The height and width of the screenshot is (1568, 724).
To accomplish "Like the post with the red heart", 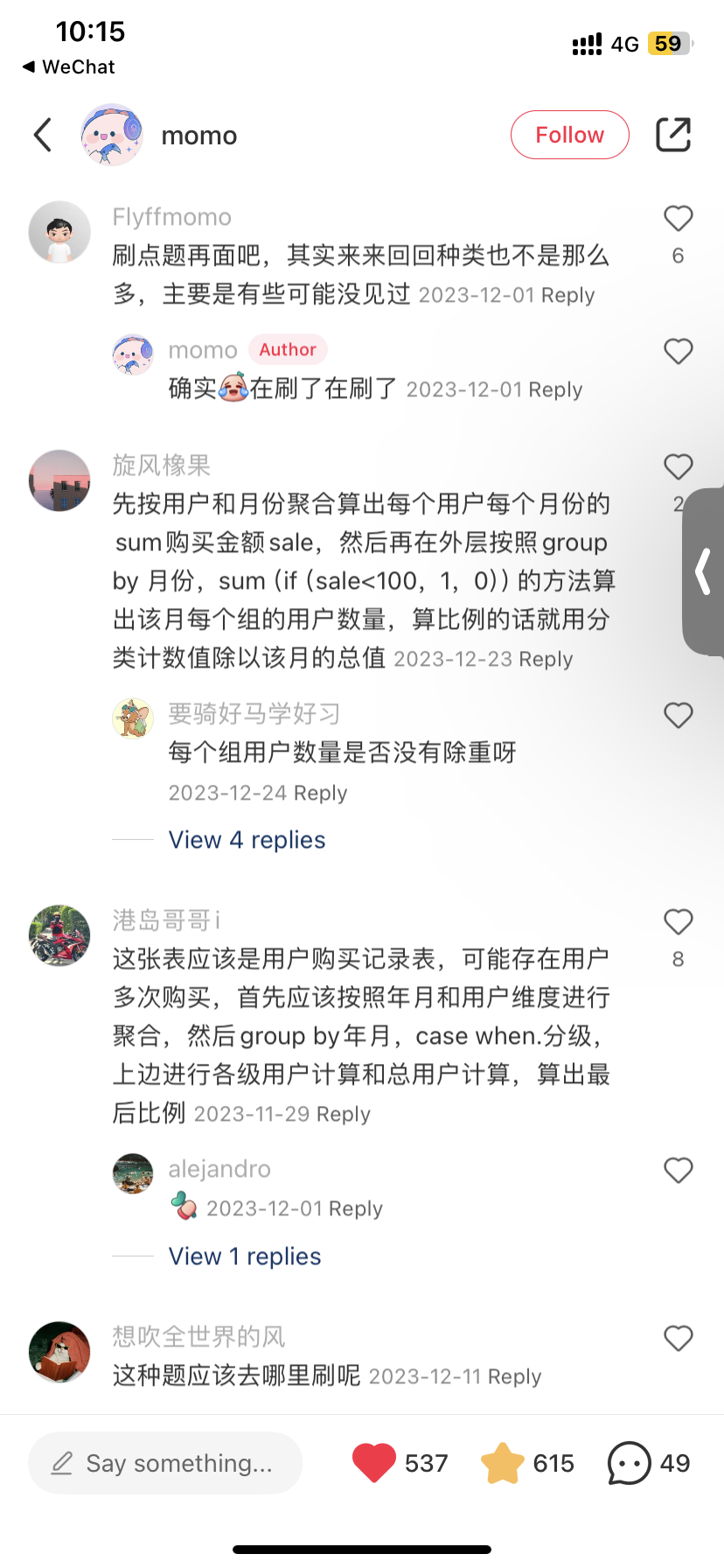I will coord(374,1463).
